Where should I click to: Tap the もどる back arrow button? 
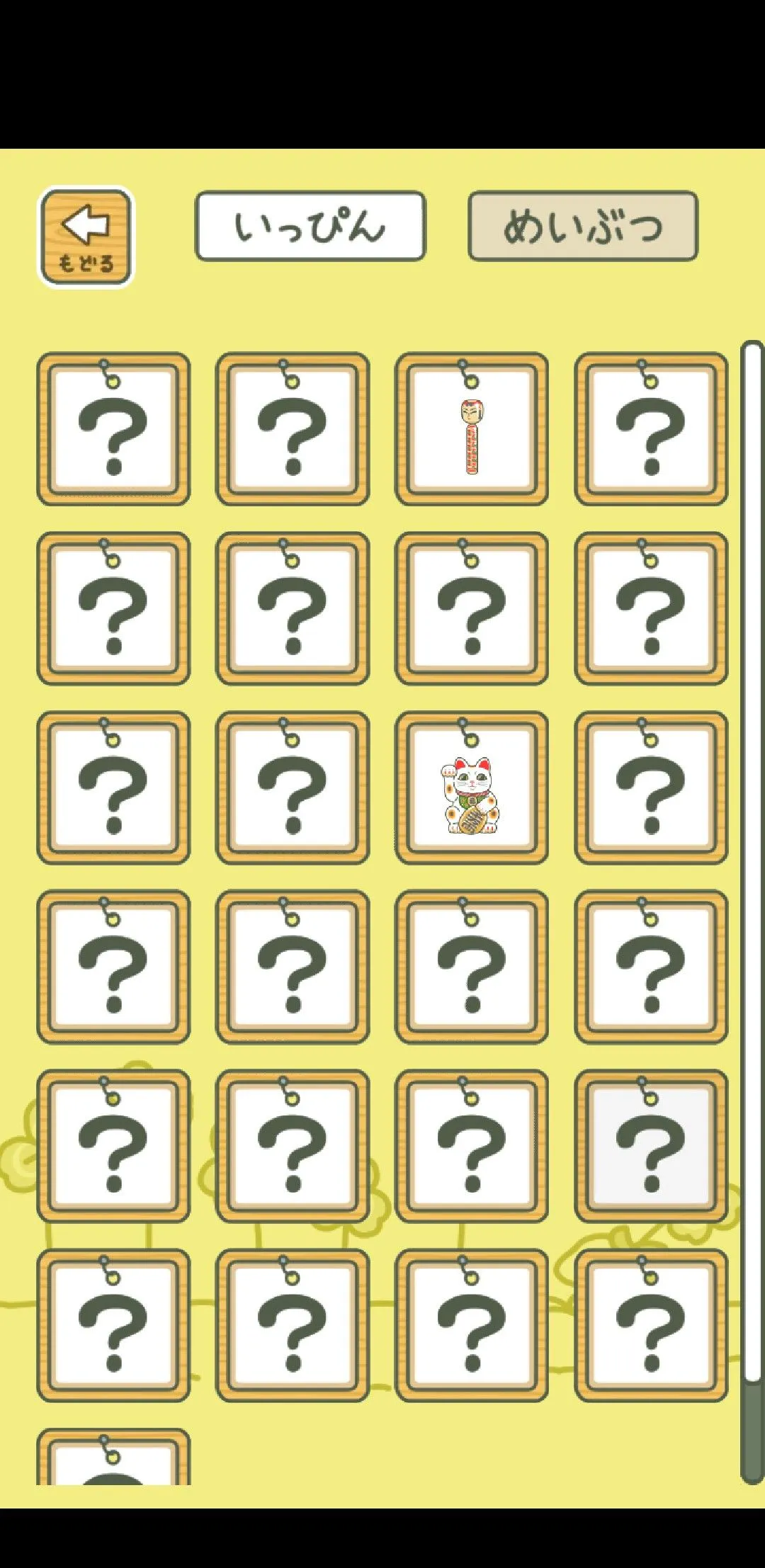coord(86,238)
